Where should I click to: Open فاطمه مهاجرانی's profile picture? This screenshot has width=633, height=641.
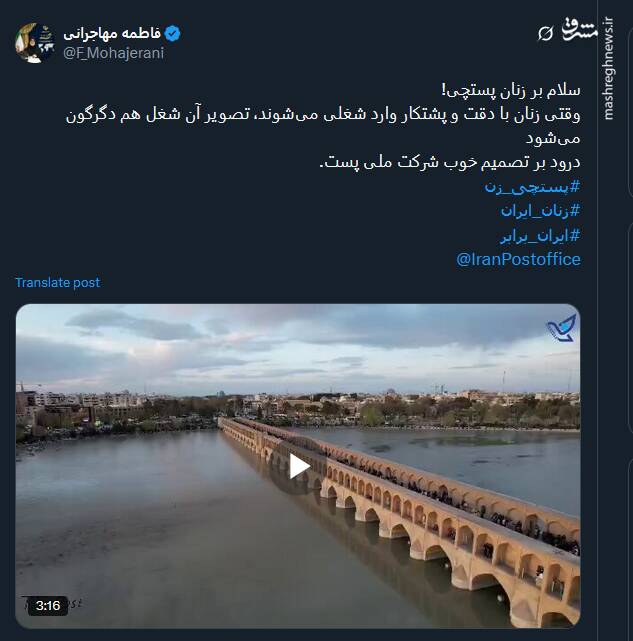(35, 42)
